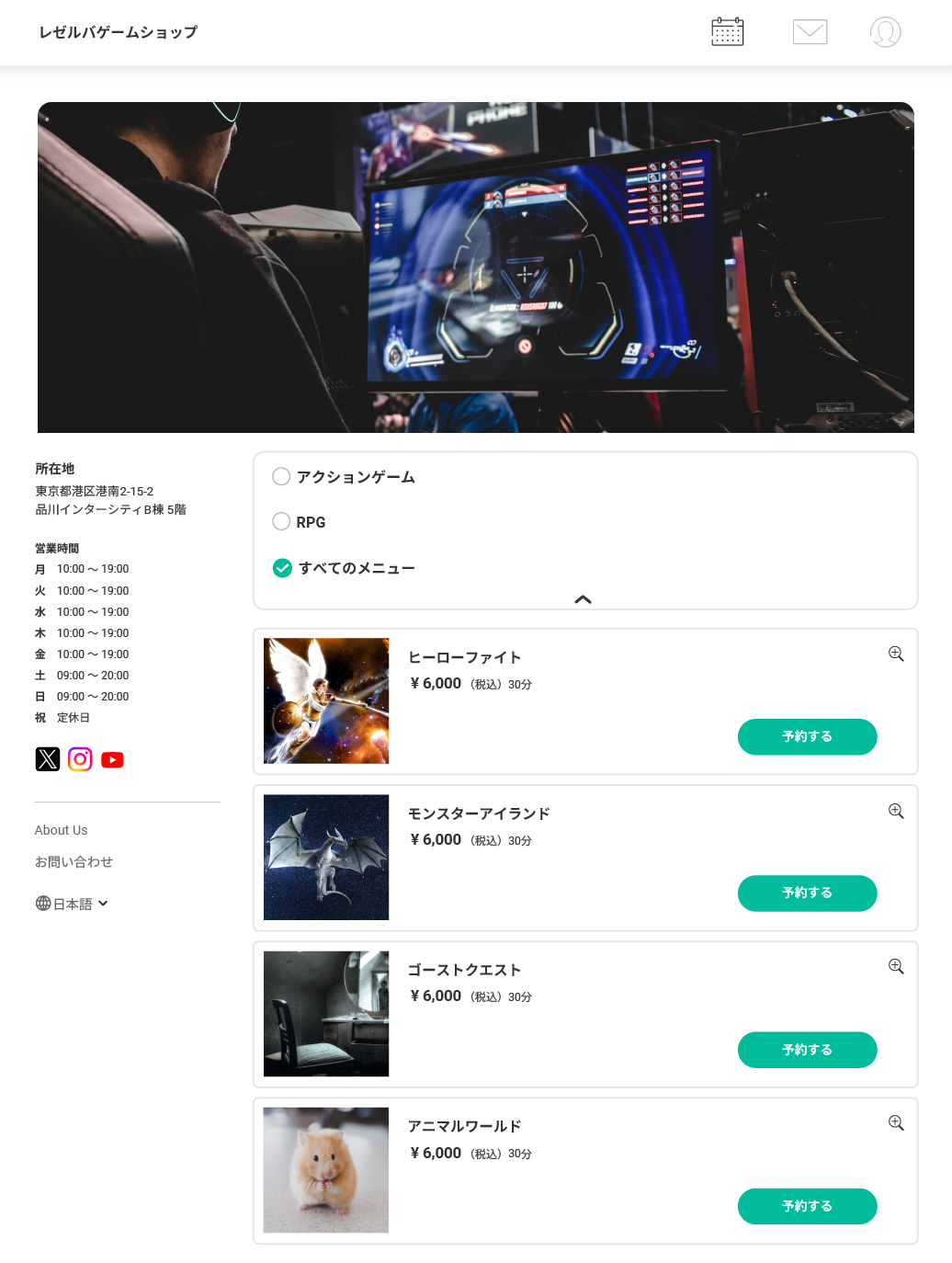Reserve ヒーローファイト with 予約する

pyautogui.click(x=807, y=736)
